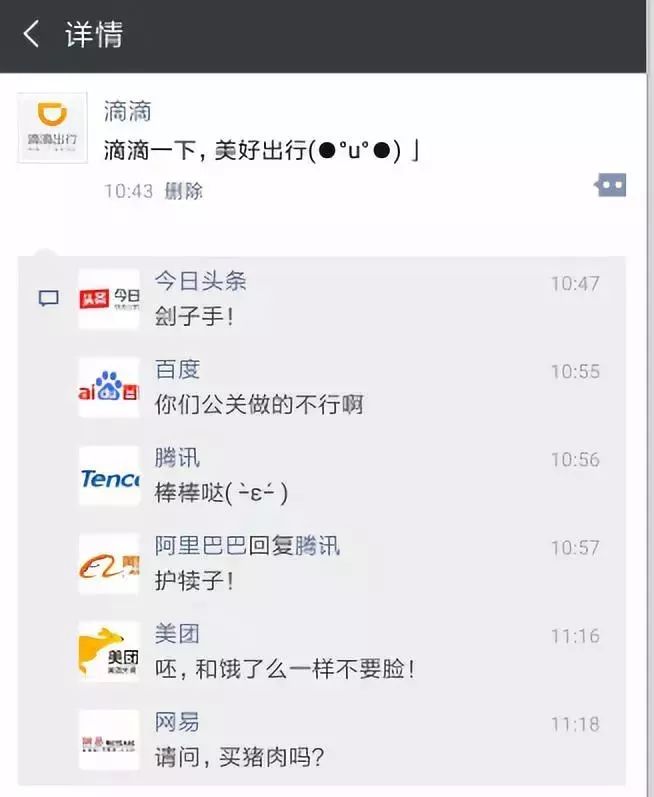Open the like and comment popup button
The image size is (654, 797).
point(610,185)
